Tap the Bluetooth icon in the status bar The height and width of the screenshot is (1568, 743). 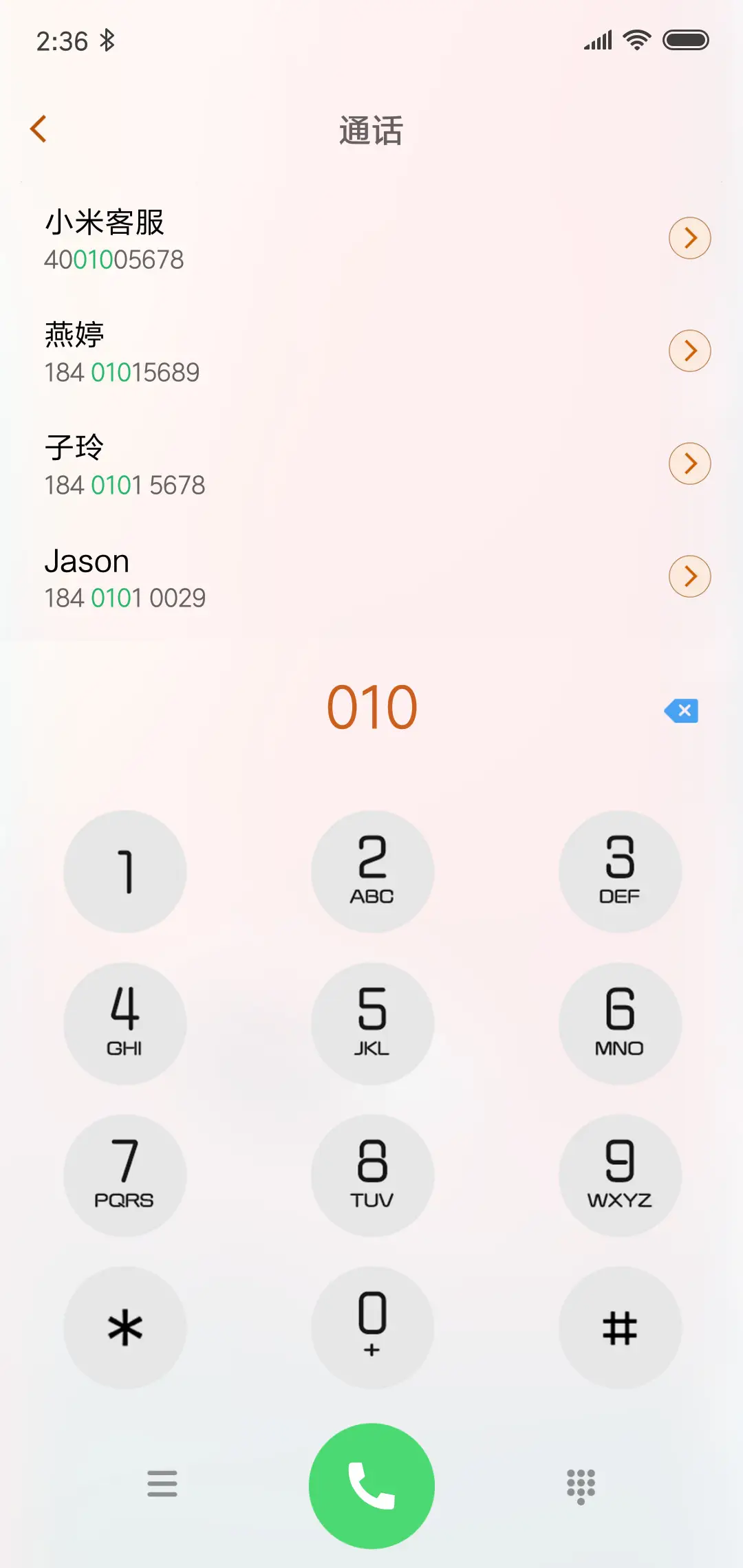(x=107, y=41)
